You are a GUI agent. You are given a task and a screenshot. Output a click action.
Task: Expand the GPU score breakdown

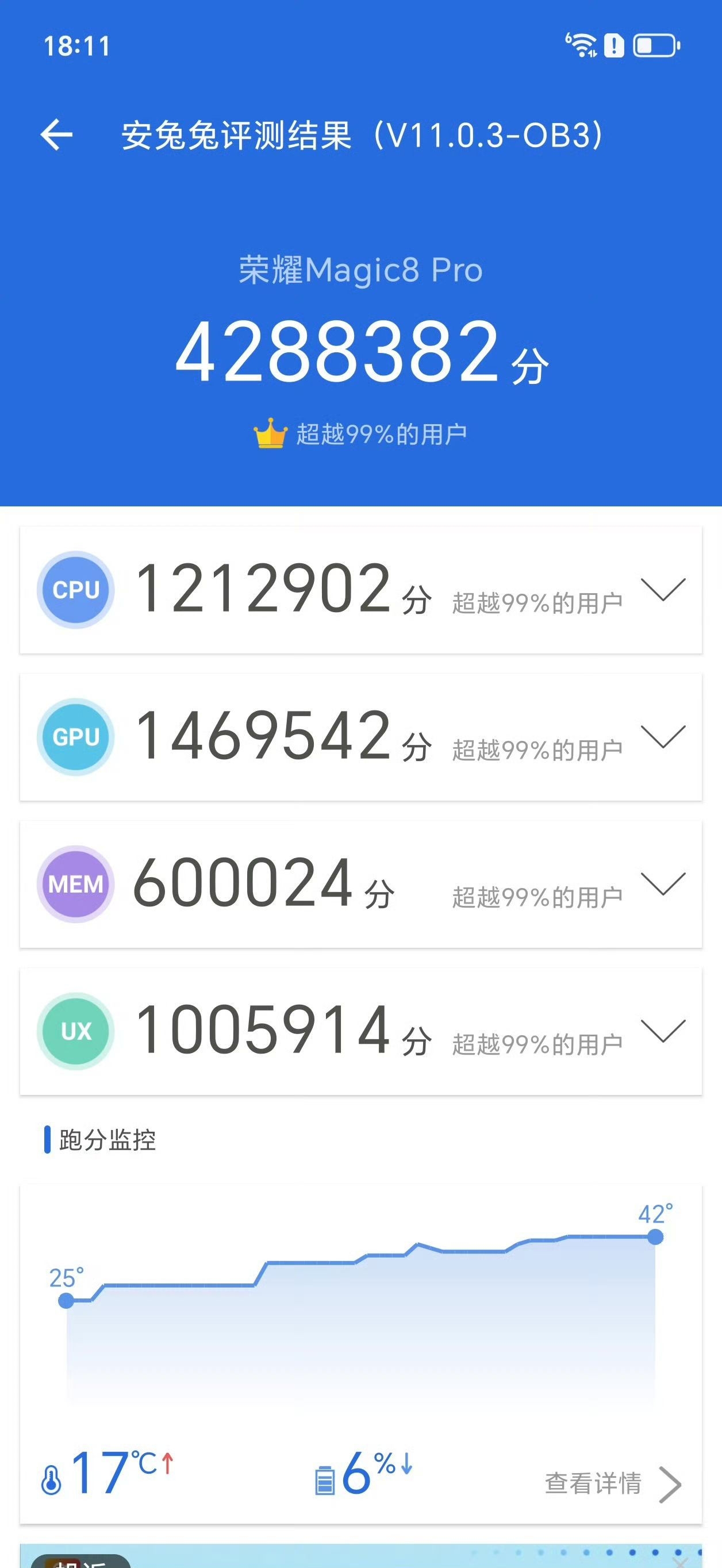tap(663, 736)
